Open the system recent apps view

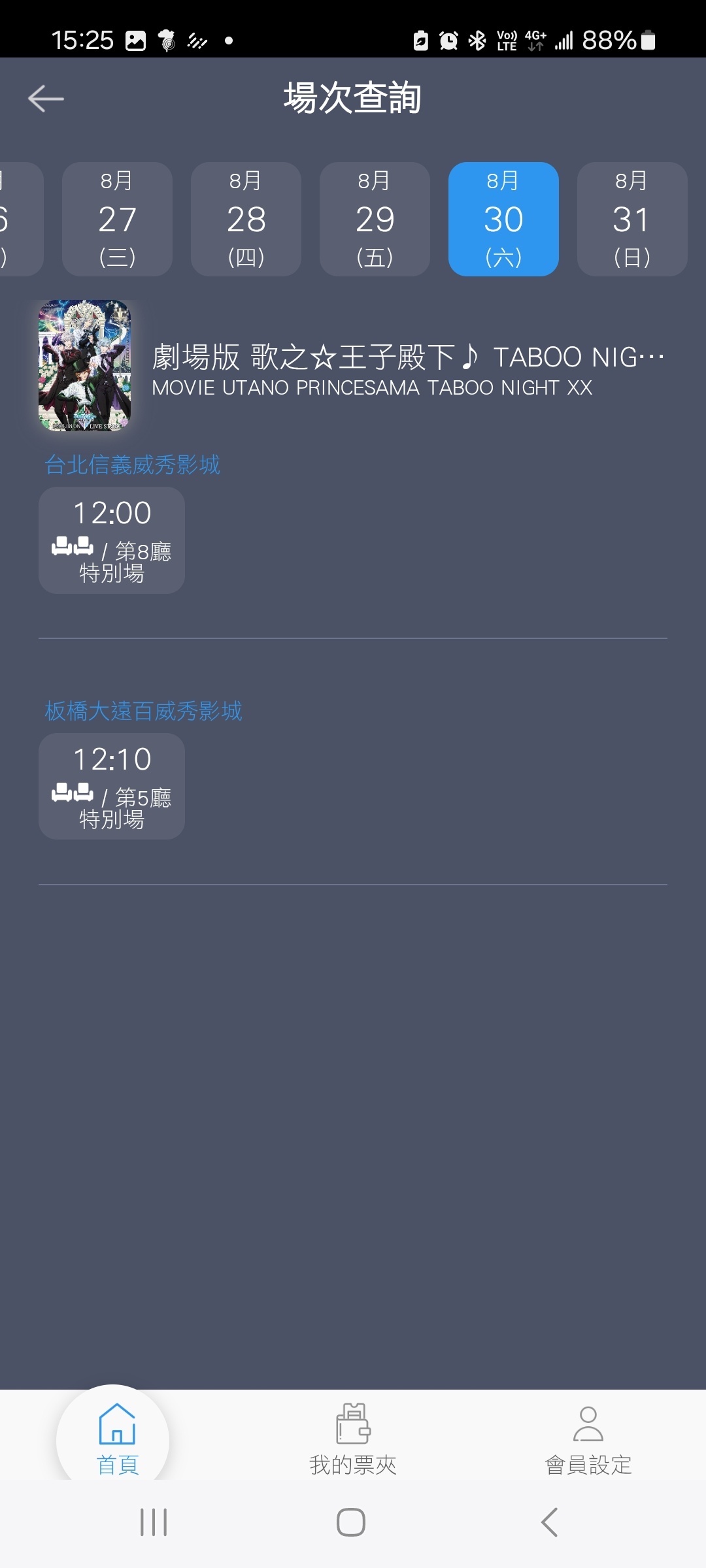[154, 1522]
